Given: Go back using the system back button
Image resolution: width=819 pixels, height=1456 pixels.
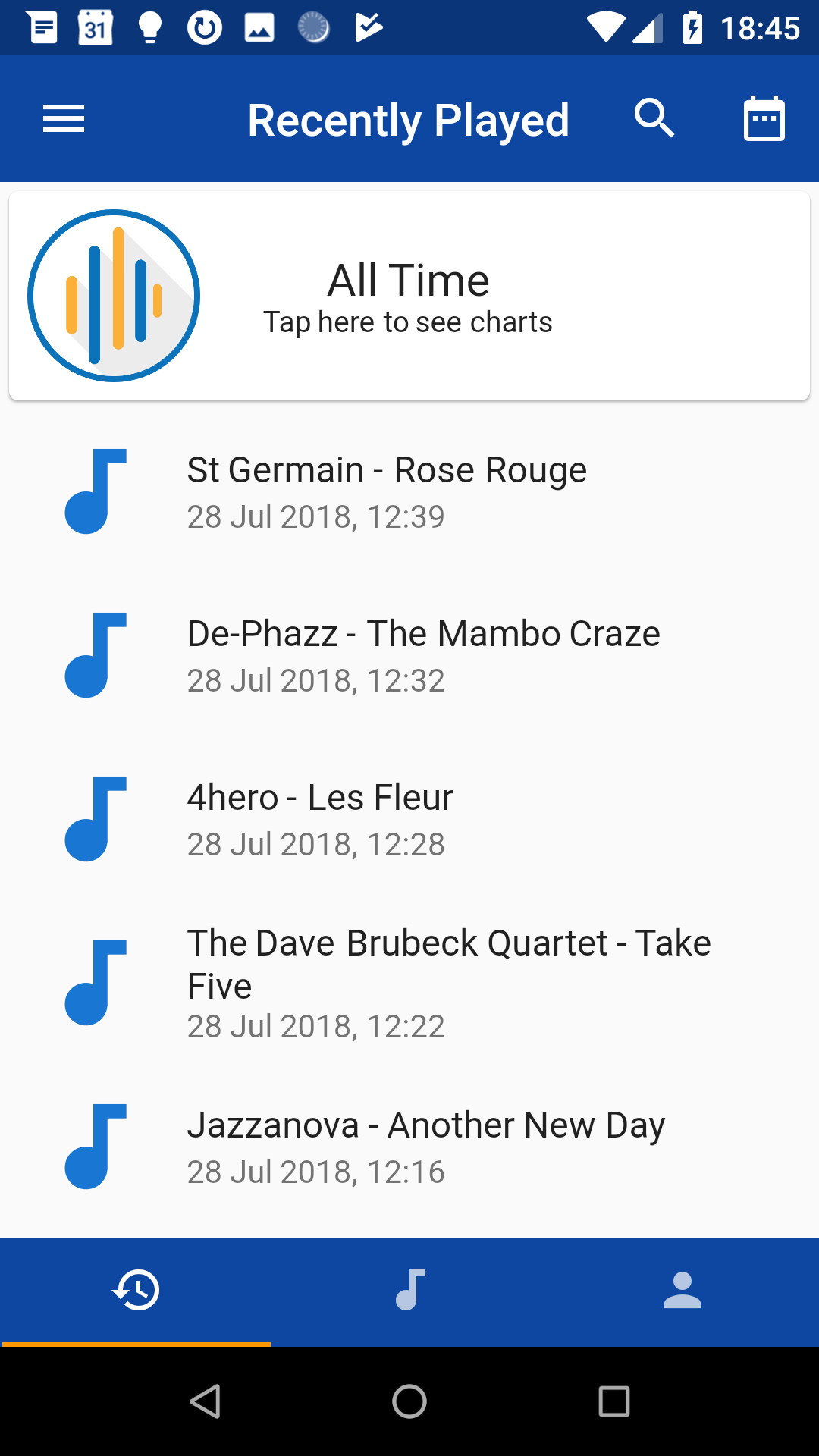Looking at the screenshot, I should pyautogui.click(x=205, y=1401).
